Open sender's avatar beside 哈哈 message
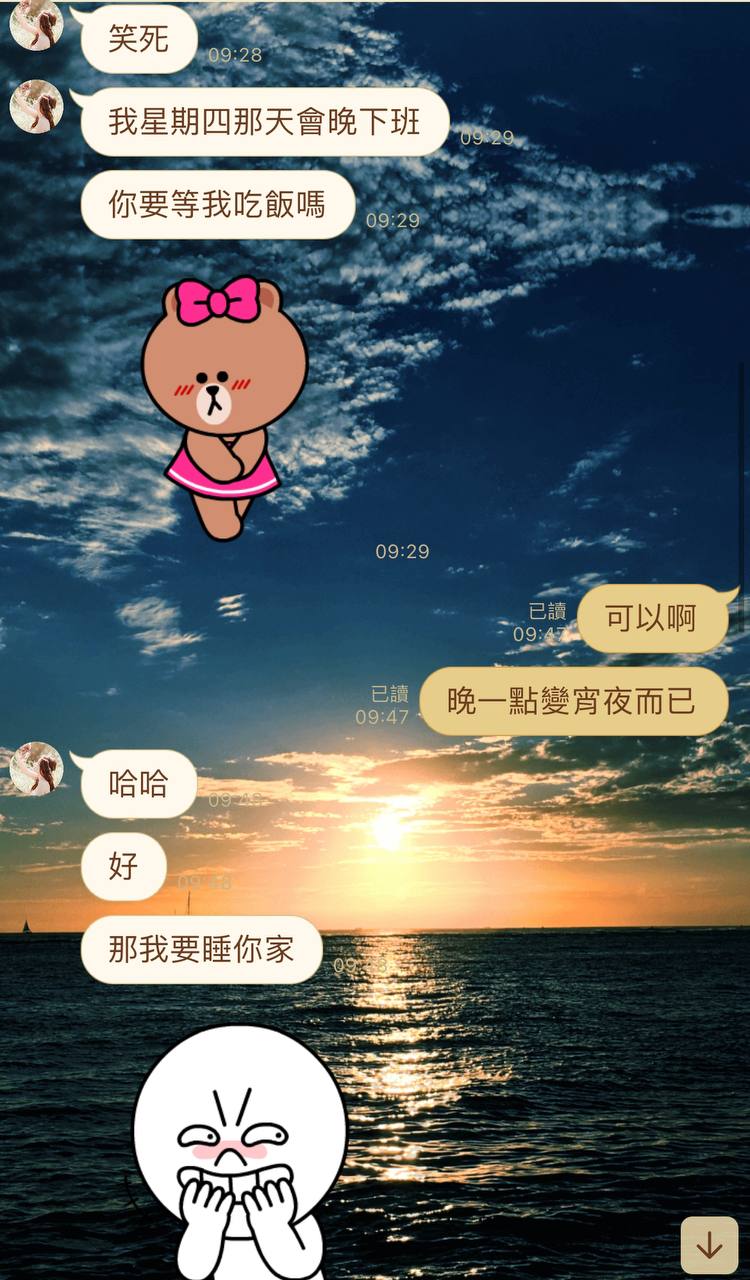The height and width of the screenshot is (1280, 750). point(37,769)
